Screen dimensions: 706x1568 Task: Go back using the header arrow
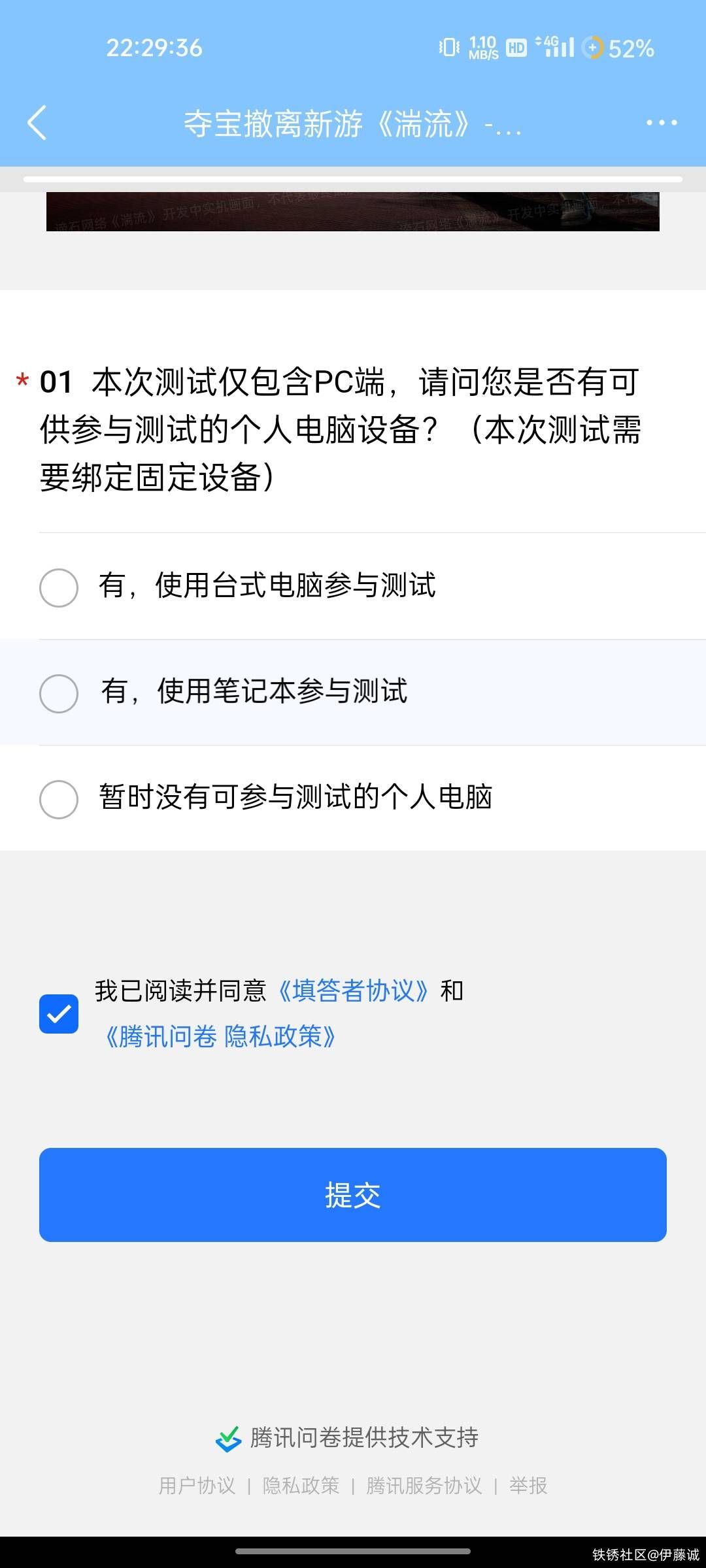pyautogui.click(x=37, y=123)
